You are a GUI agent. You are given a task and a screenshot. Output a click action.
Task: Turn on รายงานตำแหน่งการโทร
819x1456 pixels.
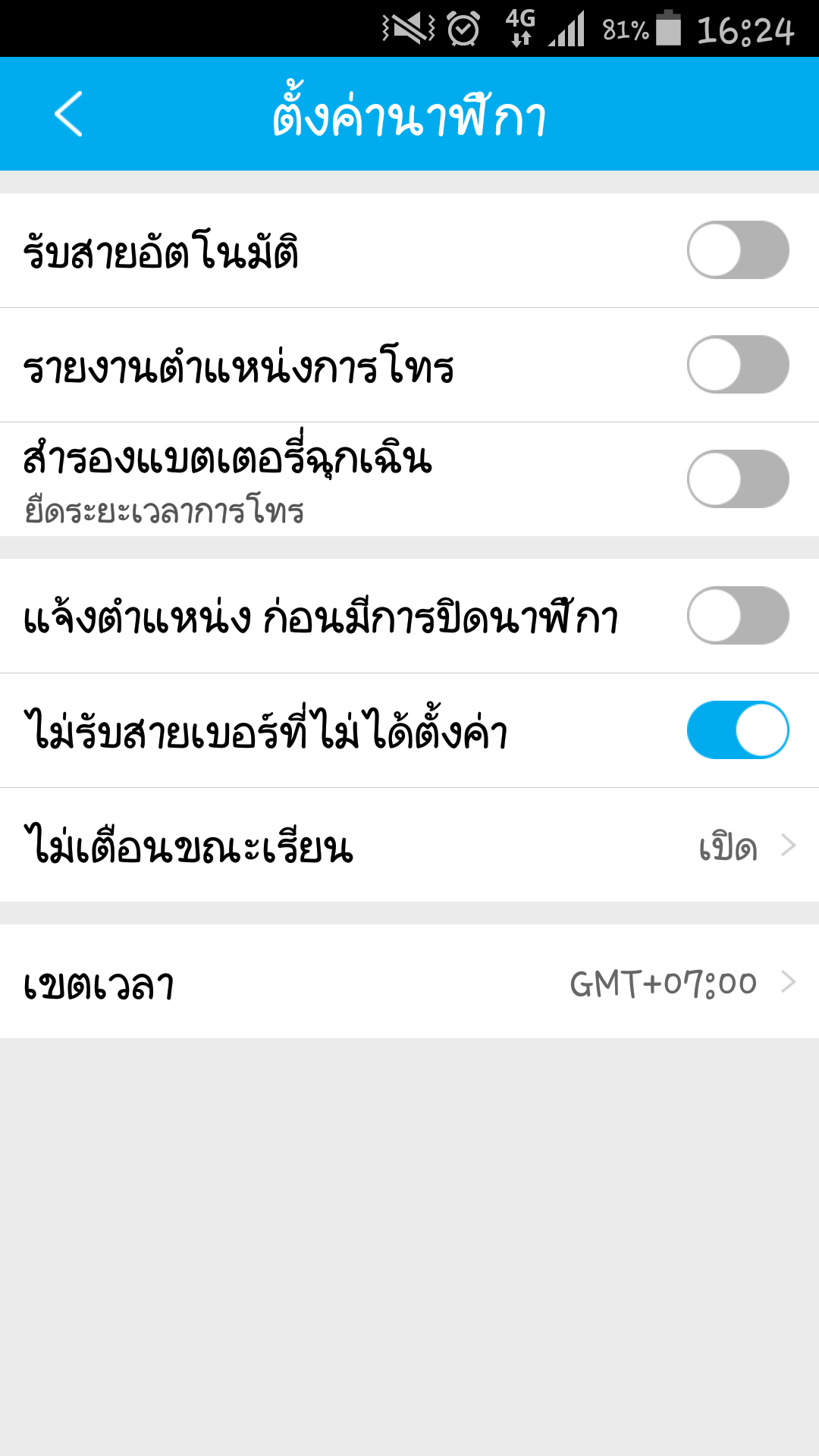tap(737, 365)
